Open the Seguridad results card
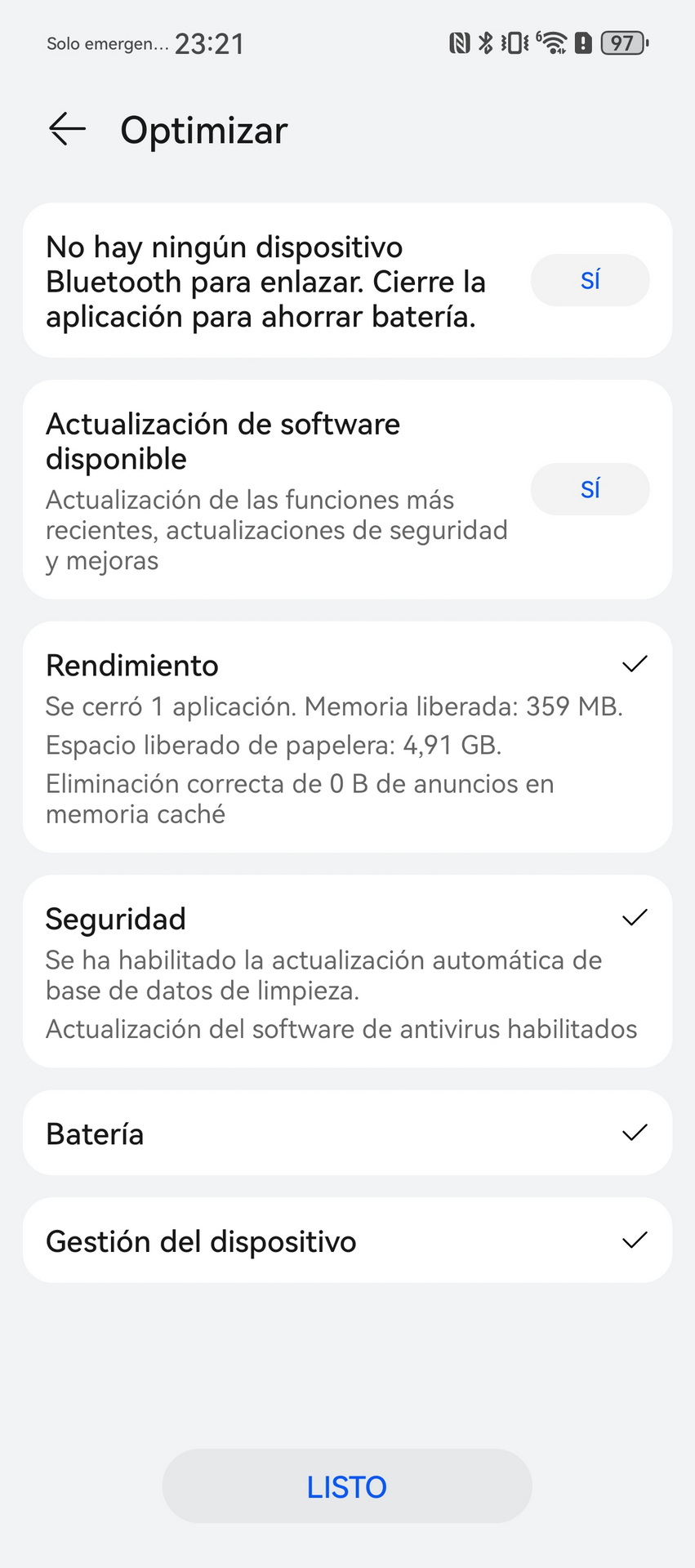The image size is (695, 1568). tap(347, 971)
